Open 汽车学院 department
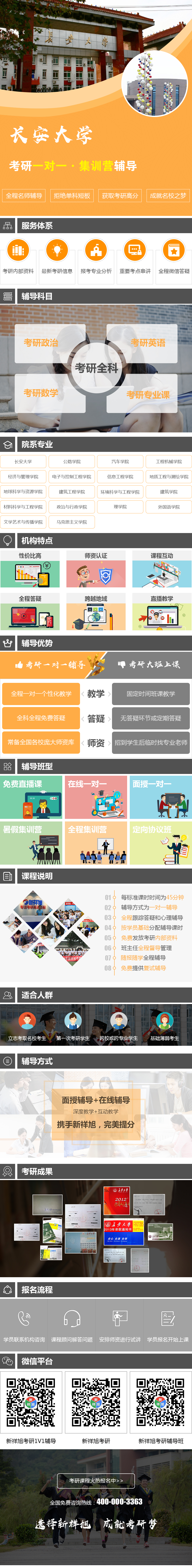The height and width of the screenshot is (1568, 192). tap(120, 461)
